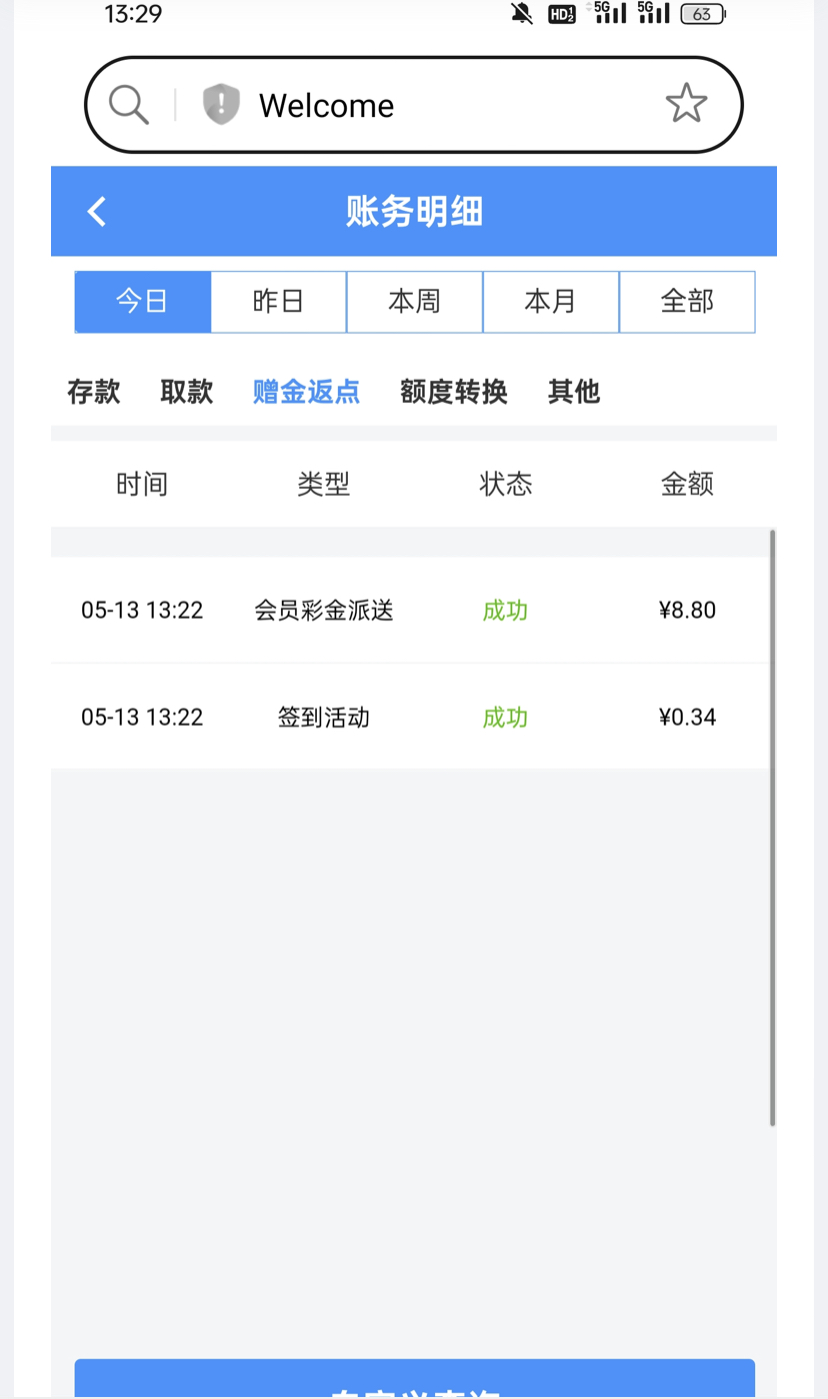Switch to the 本周 date filter
828x1399 pixels.
click(415, 301)
